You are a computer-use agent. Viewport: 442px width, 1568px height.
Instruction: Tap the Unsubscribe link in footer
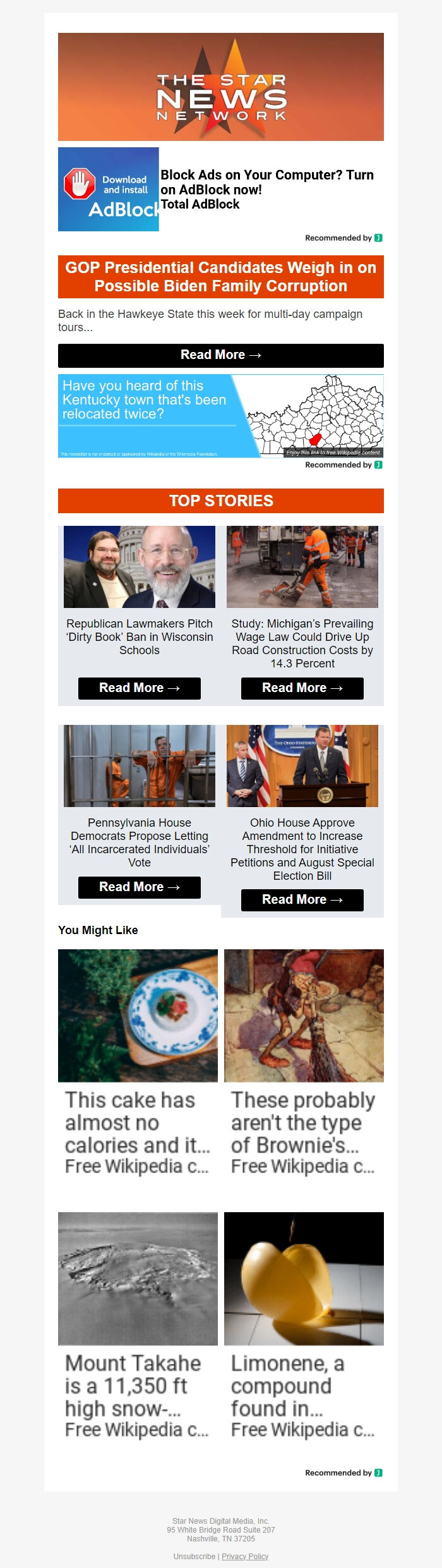click(x=194, y=1556)
